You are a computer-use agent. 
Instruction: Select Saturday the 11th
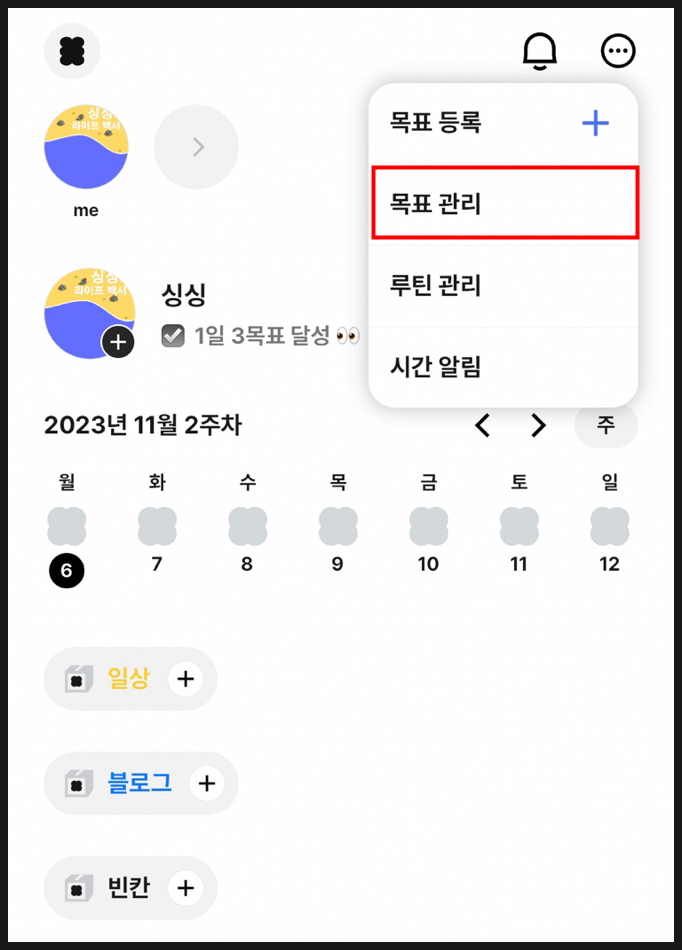click(518, 564)
